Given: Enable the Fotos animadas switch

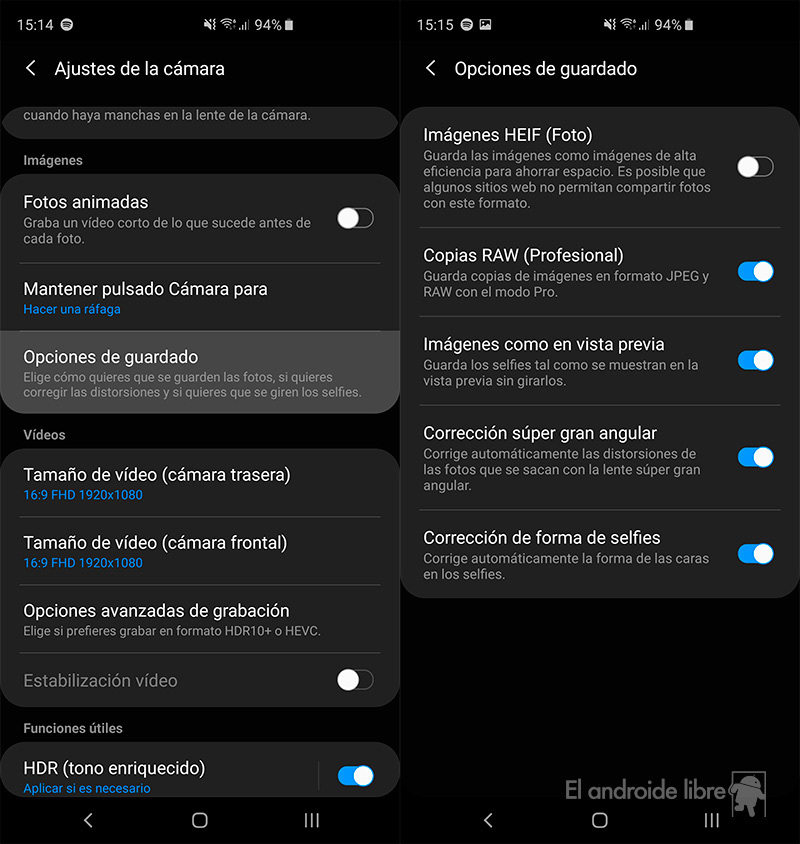Looking at the screenshot, I should click(x=354, y=218).
